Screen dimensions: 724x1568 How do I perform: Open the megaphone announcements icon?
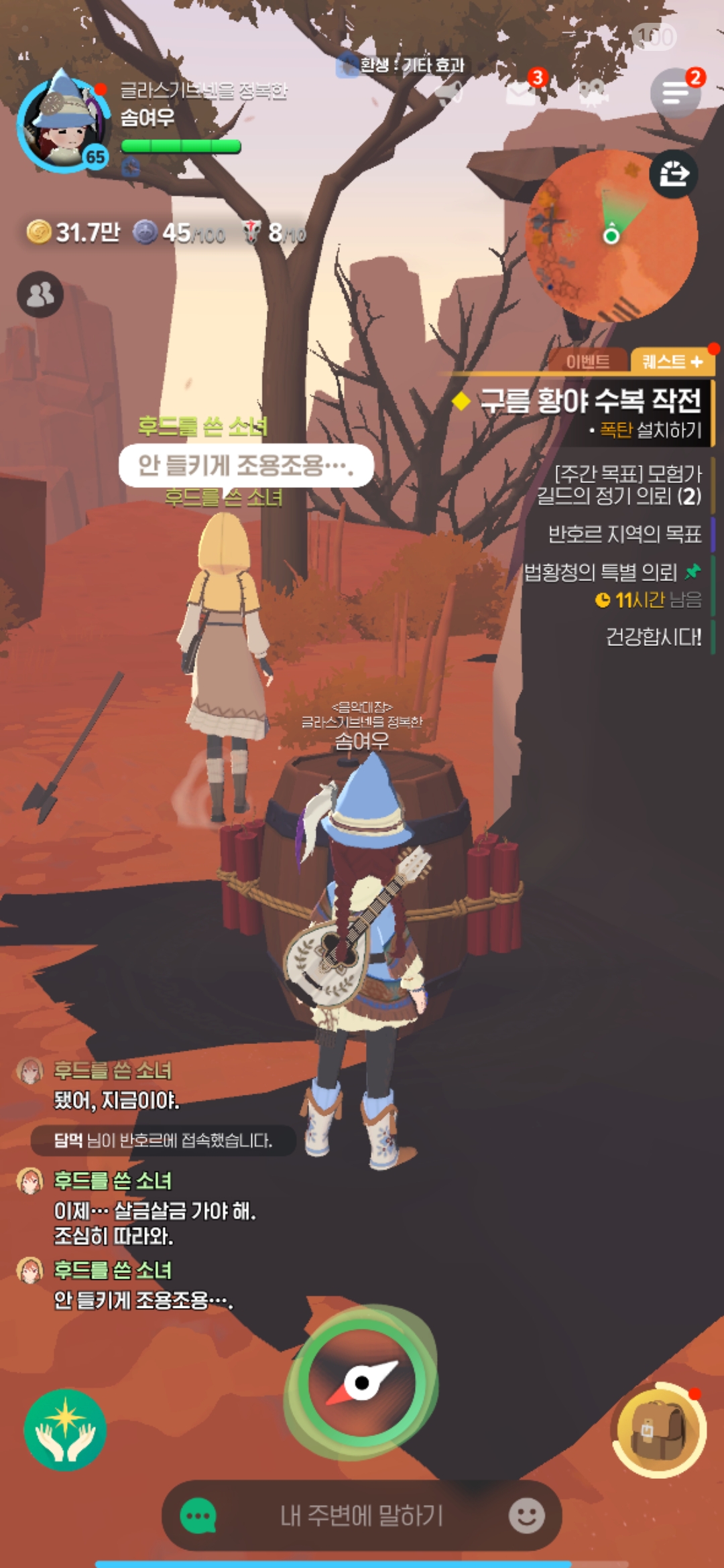[449, 92]
